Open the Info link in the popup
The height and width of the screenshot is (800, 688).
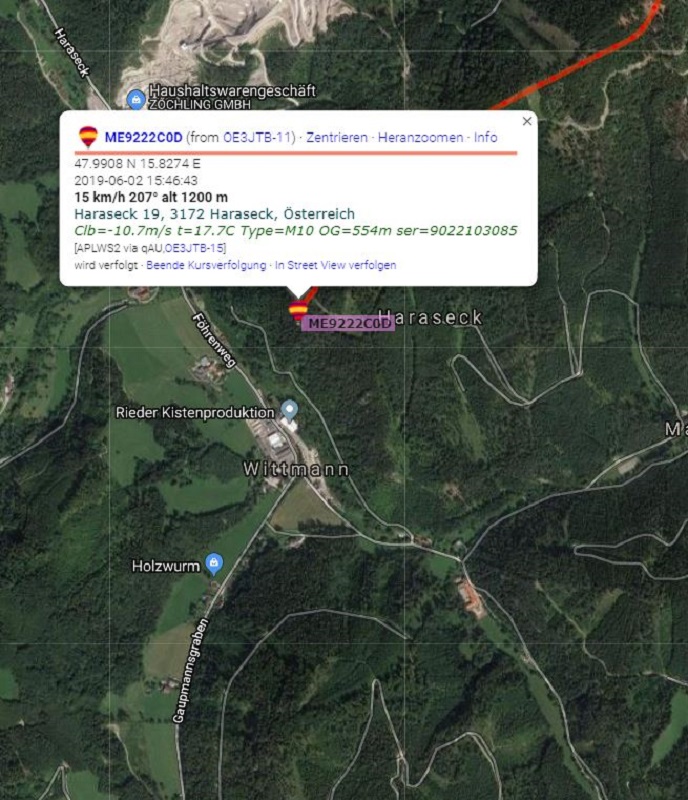[486, 137]
